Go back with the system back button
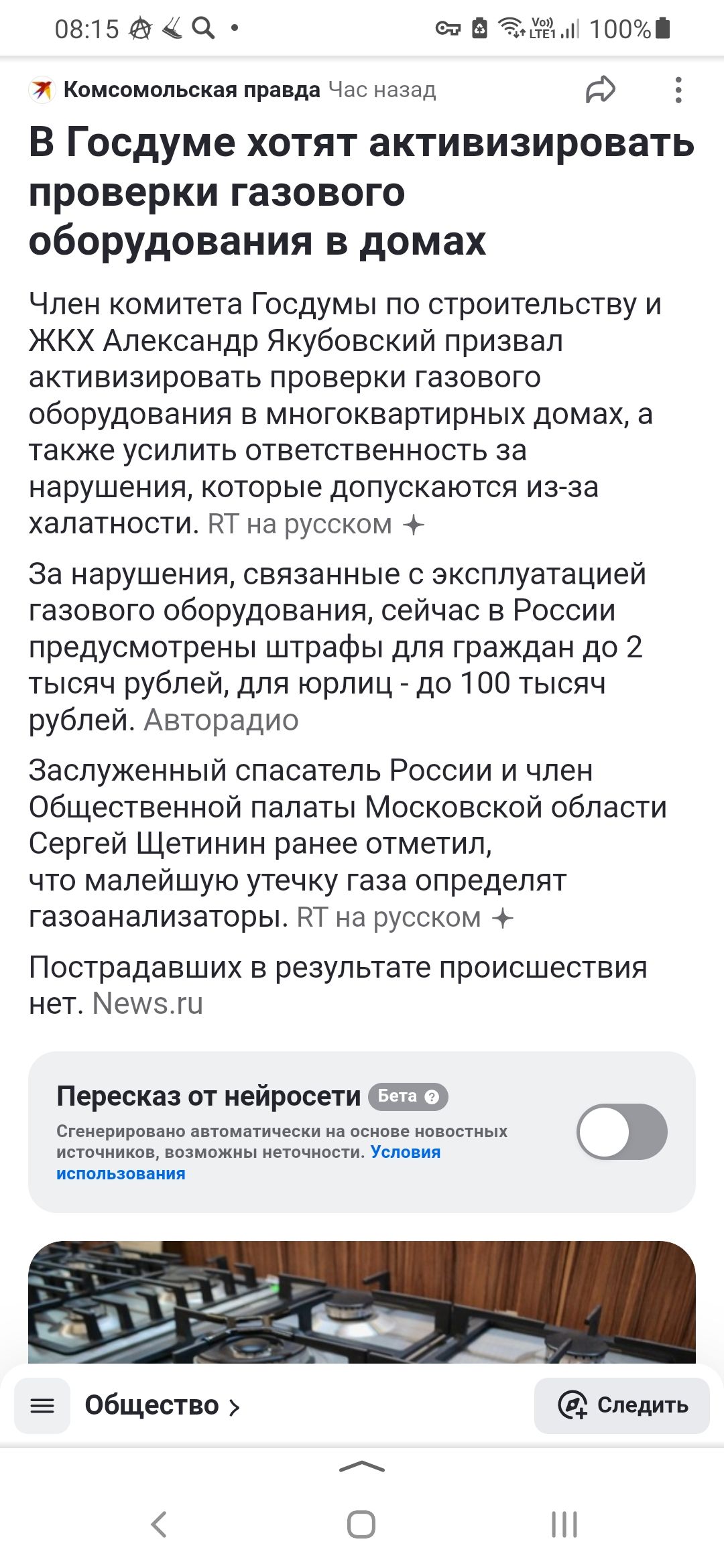Image resolution: width=724 pixels, height=1568 pixels. (159, 1524)
